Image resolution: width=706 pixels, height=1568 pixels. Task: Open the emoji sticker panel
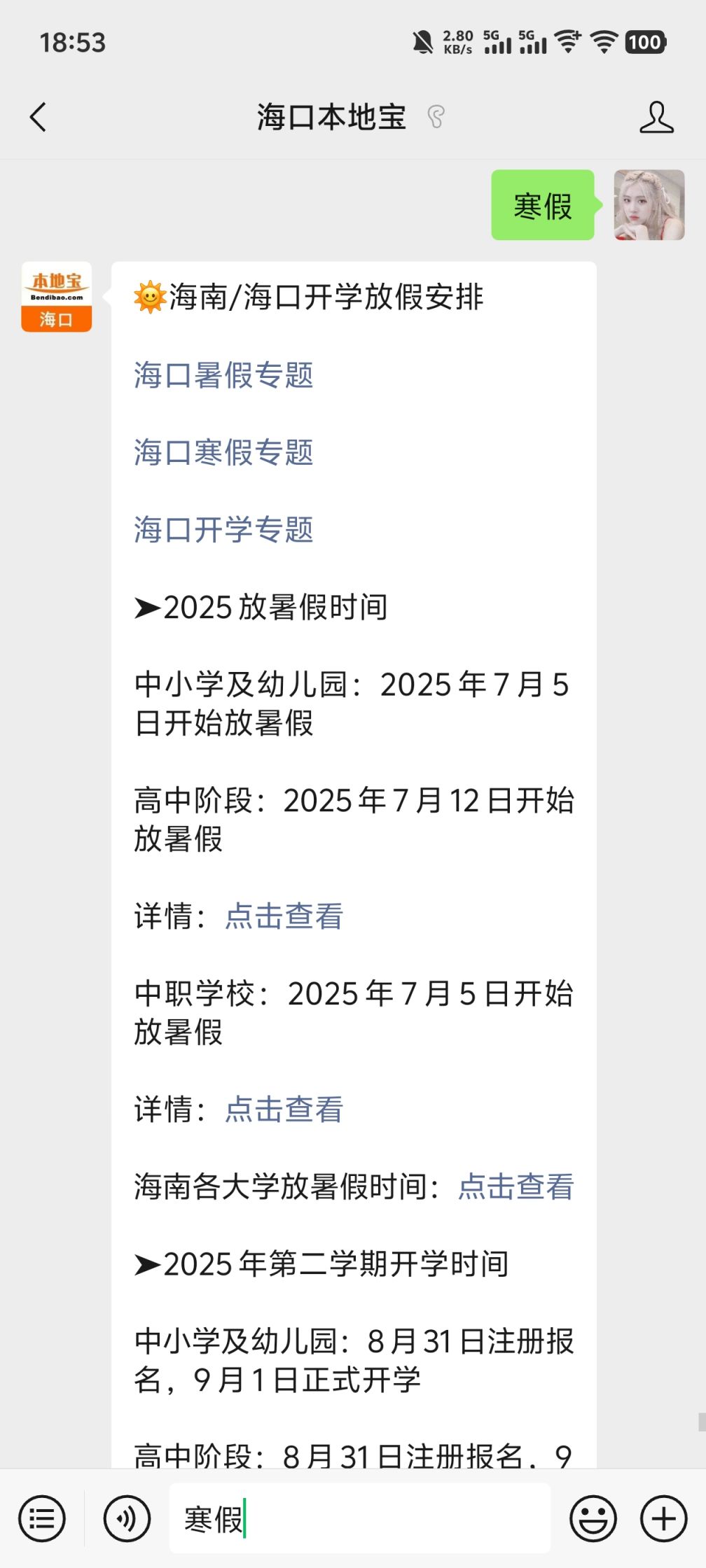pyautogui.click(x=593, y=1519)
